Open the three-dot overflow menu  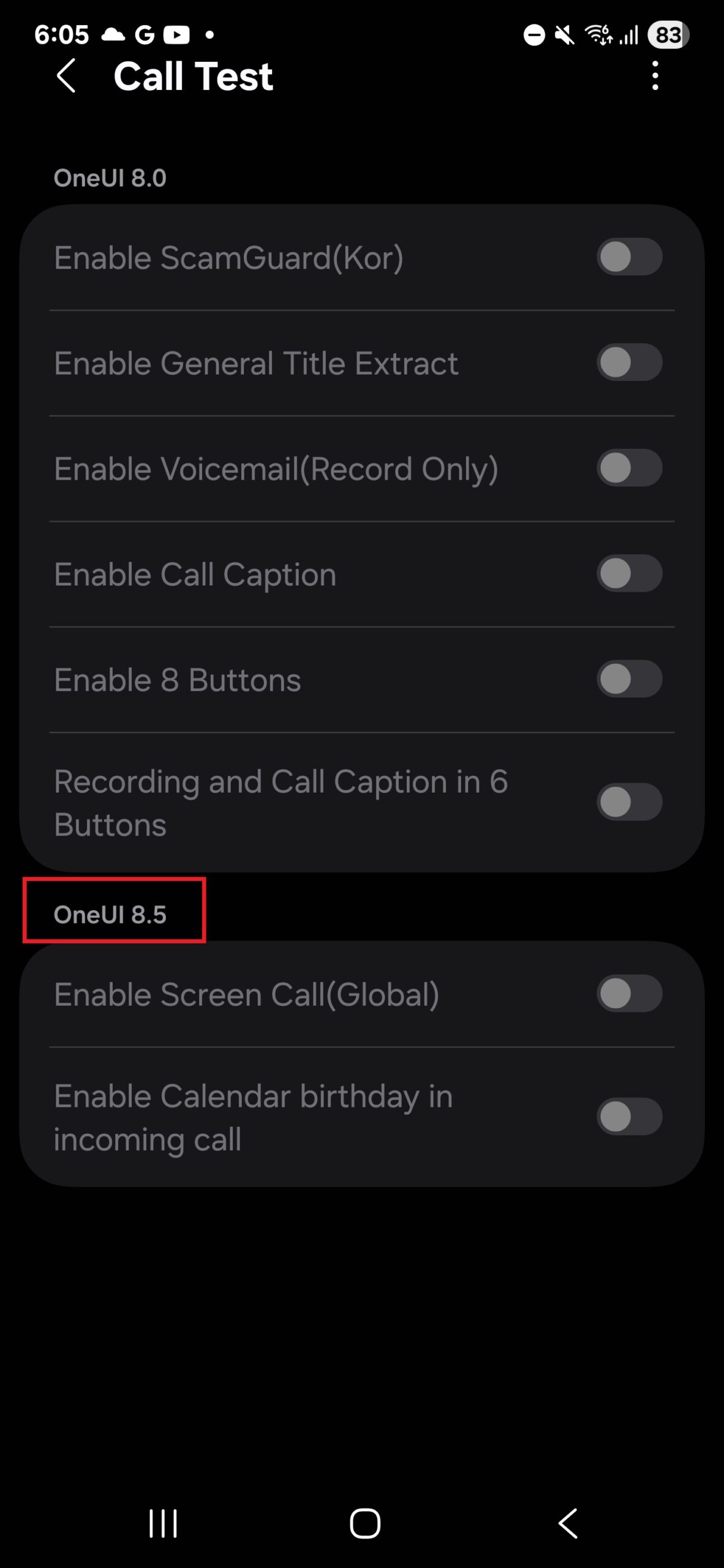pos(655,76)
